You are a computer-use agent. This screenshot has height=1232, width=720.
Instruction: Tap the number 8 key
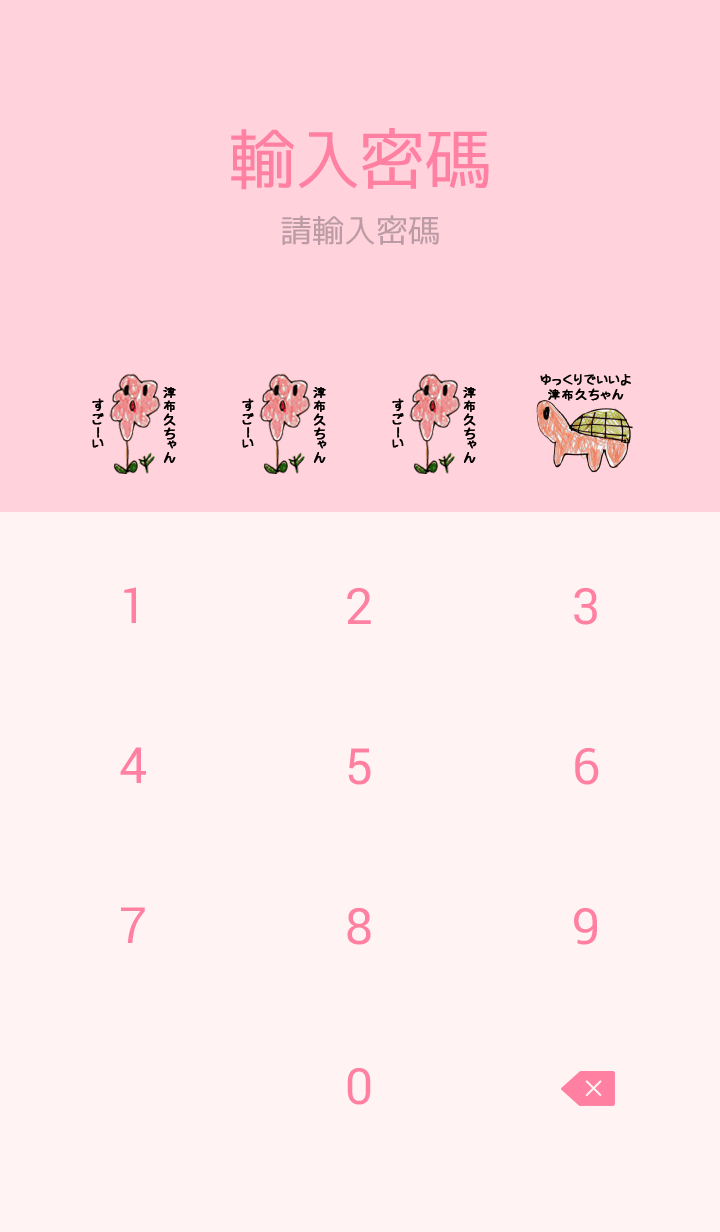[359, 928]
